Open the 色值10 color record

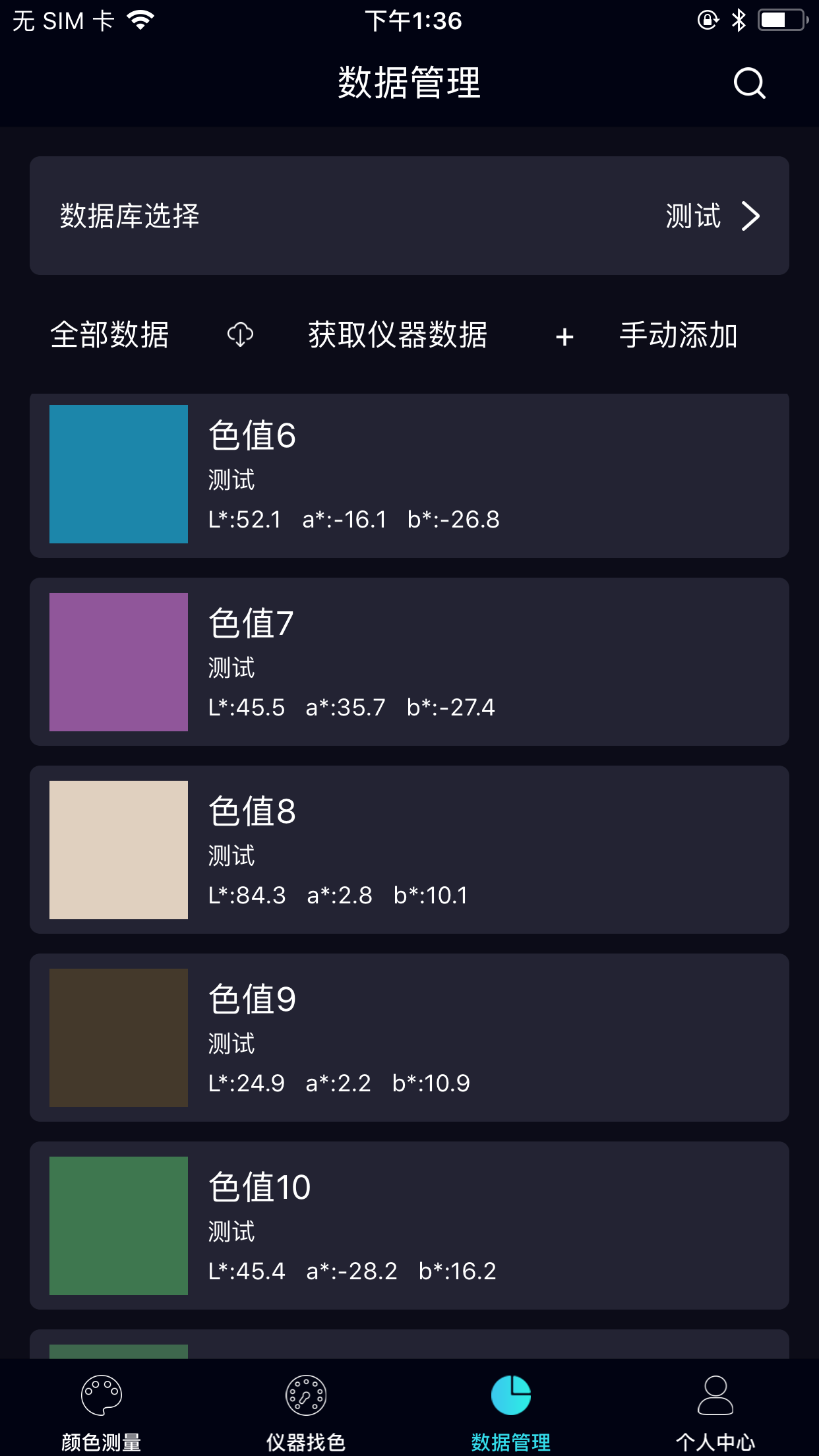pos(409,1225)
